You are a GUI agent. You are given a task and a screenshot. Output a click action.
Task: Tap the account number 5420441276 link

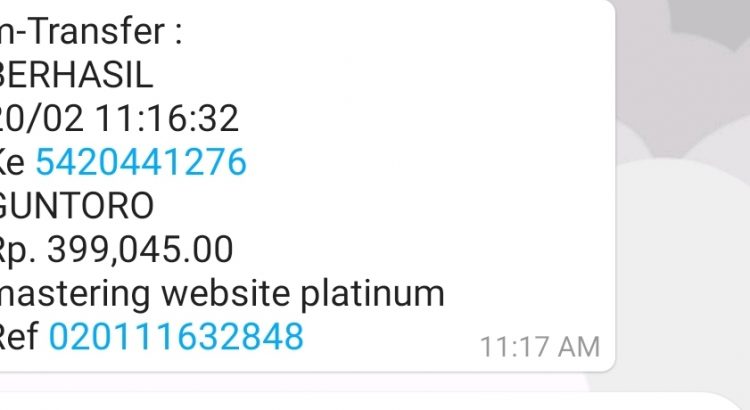141,162
